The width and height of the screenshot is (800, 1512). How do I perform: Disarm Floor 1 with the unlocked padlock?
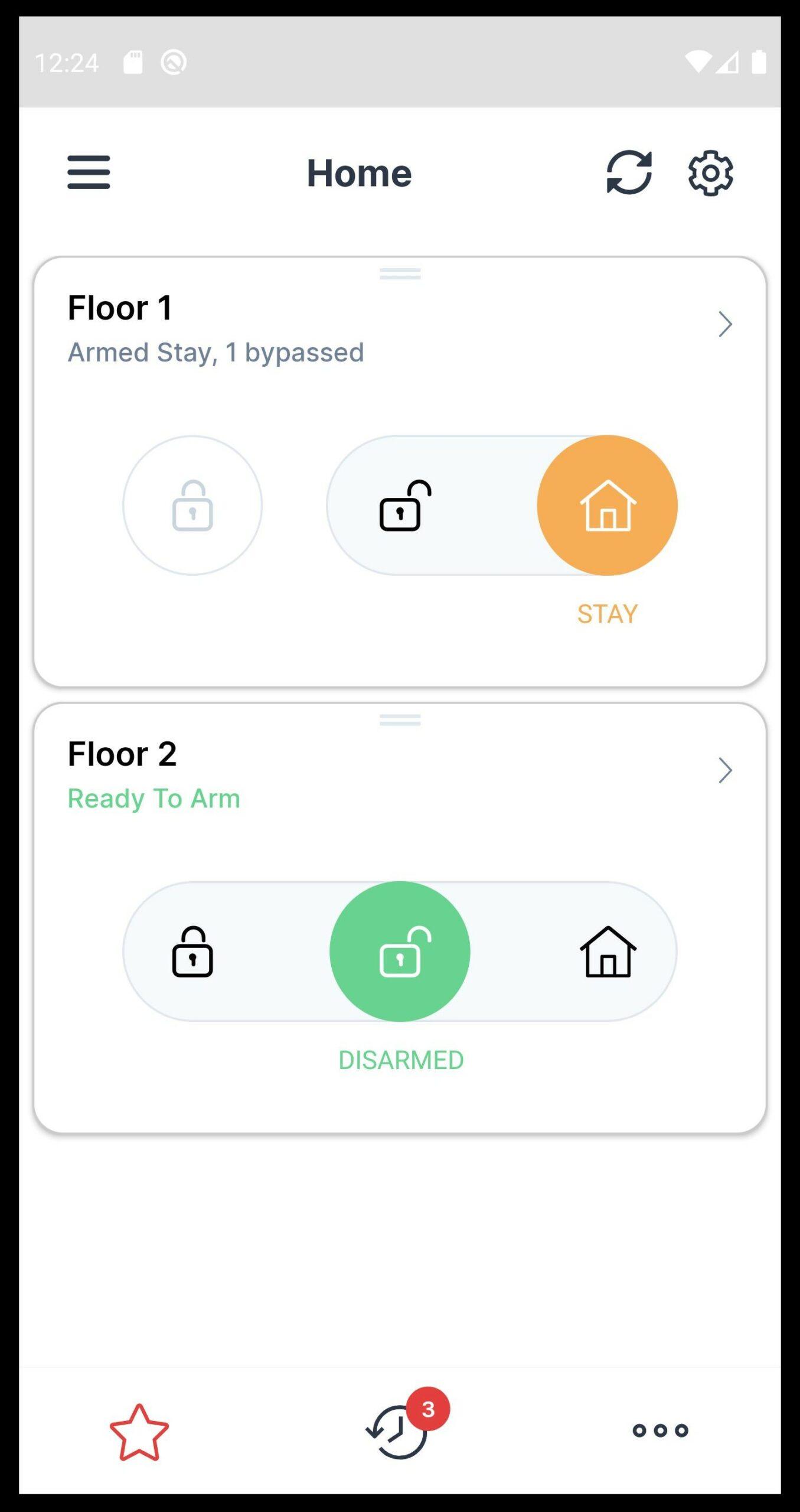(404, 506)
